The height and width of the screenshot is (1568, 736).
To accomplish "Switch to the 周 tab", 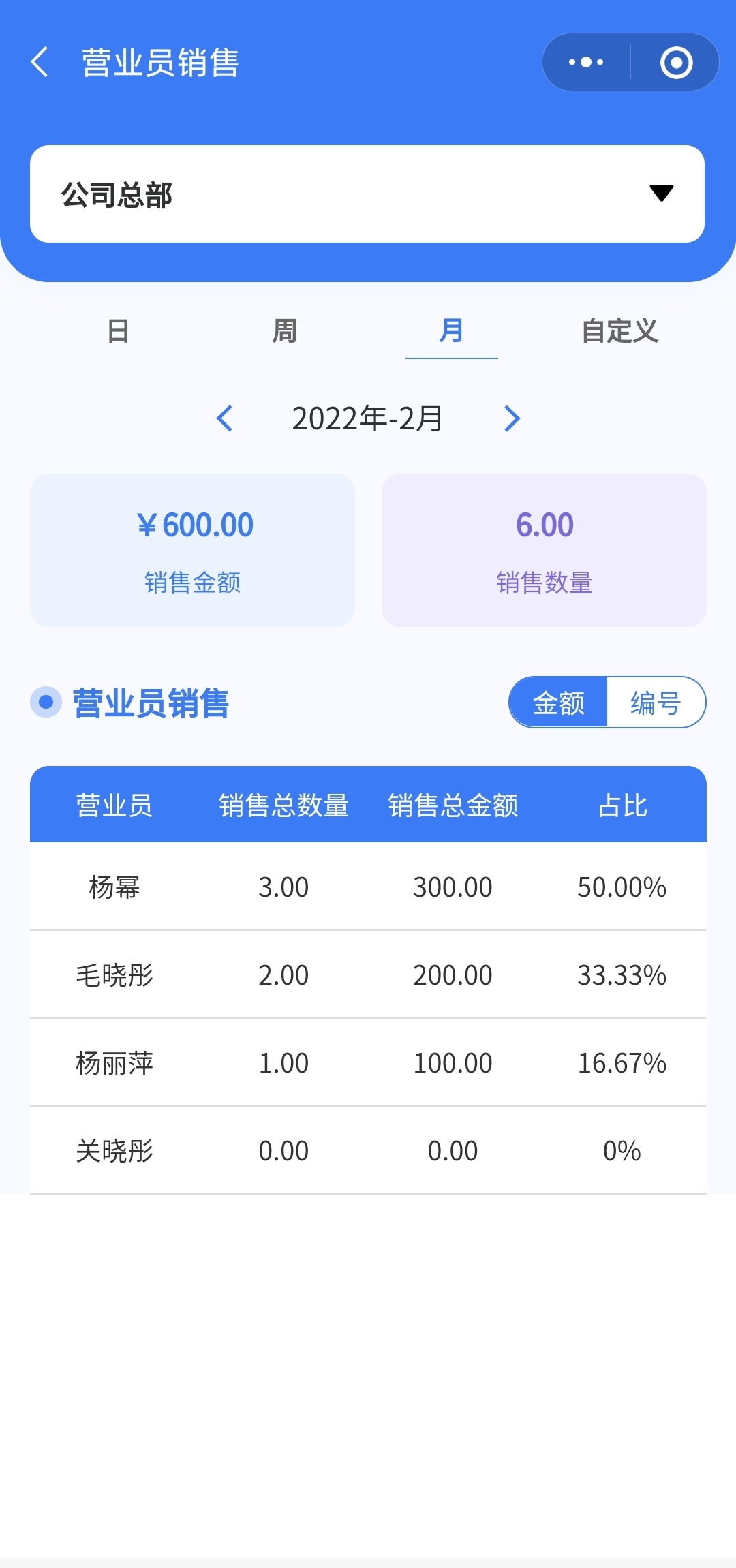I will pos(284,332).
